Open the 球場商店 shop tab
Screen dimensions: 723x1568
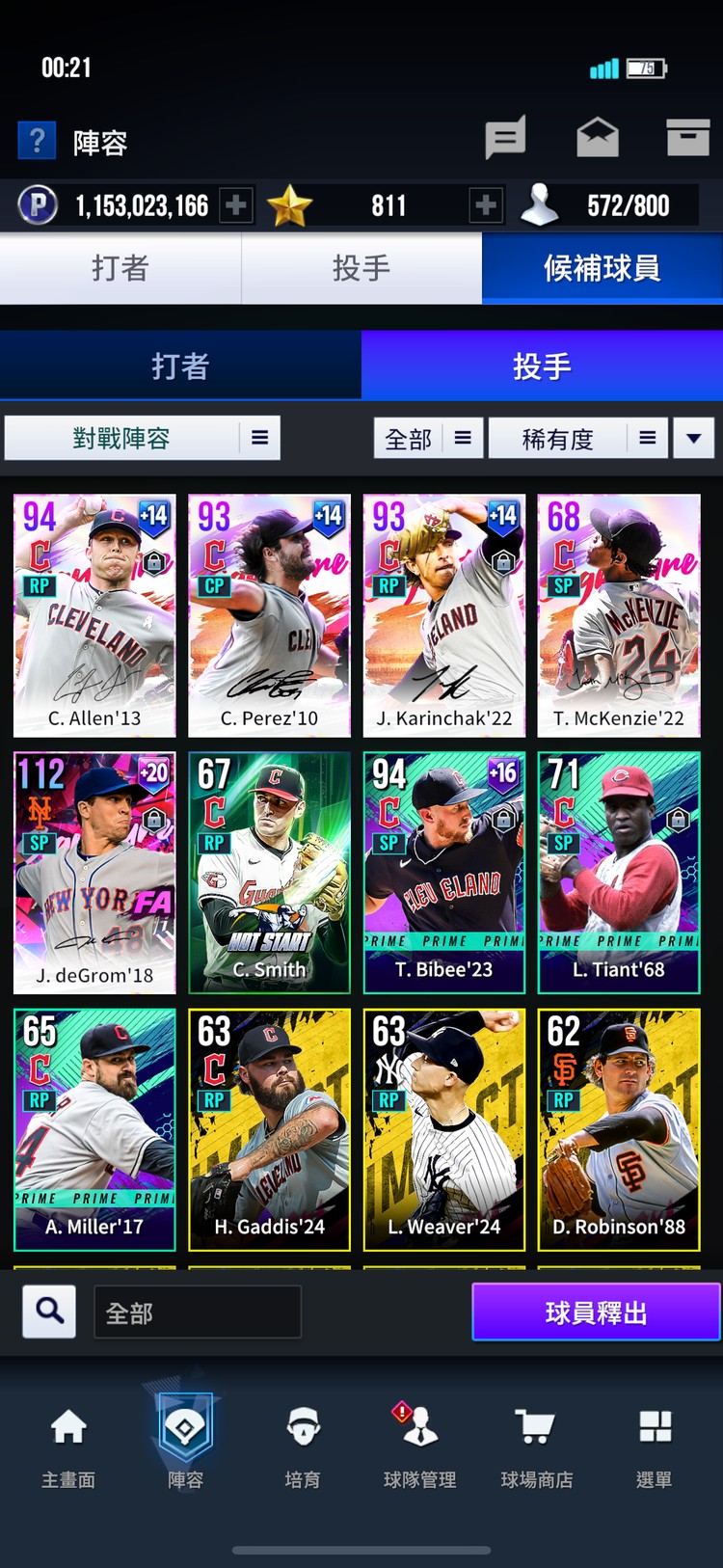click(x=536, y=1446)
